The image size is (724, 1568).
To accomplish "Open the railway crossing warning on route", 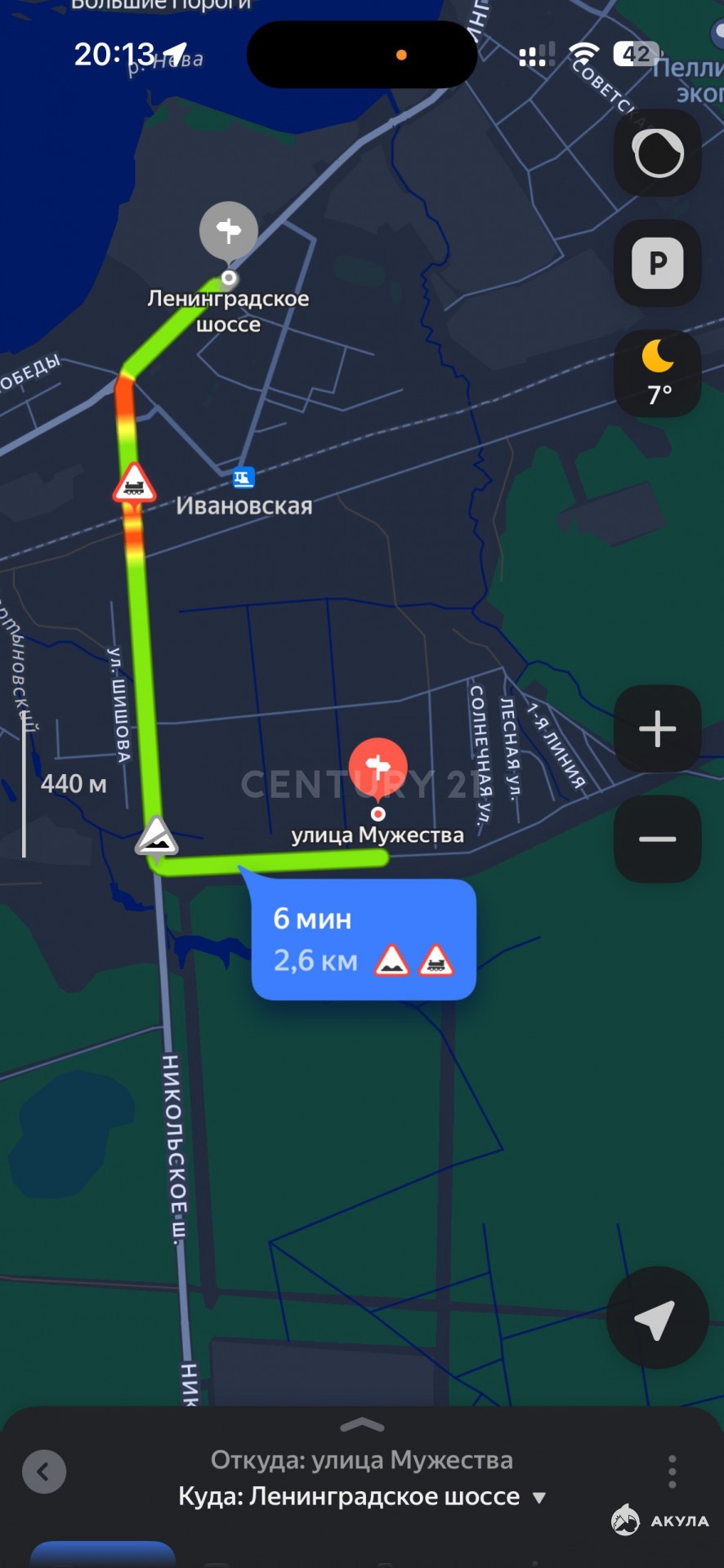I will pyautogui.click(x=134, y=483).
